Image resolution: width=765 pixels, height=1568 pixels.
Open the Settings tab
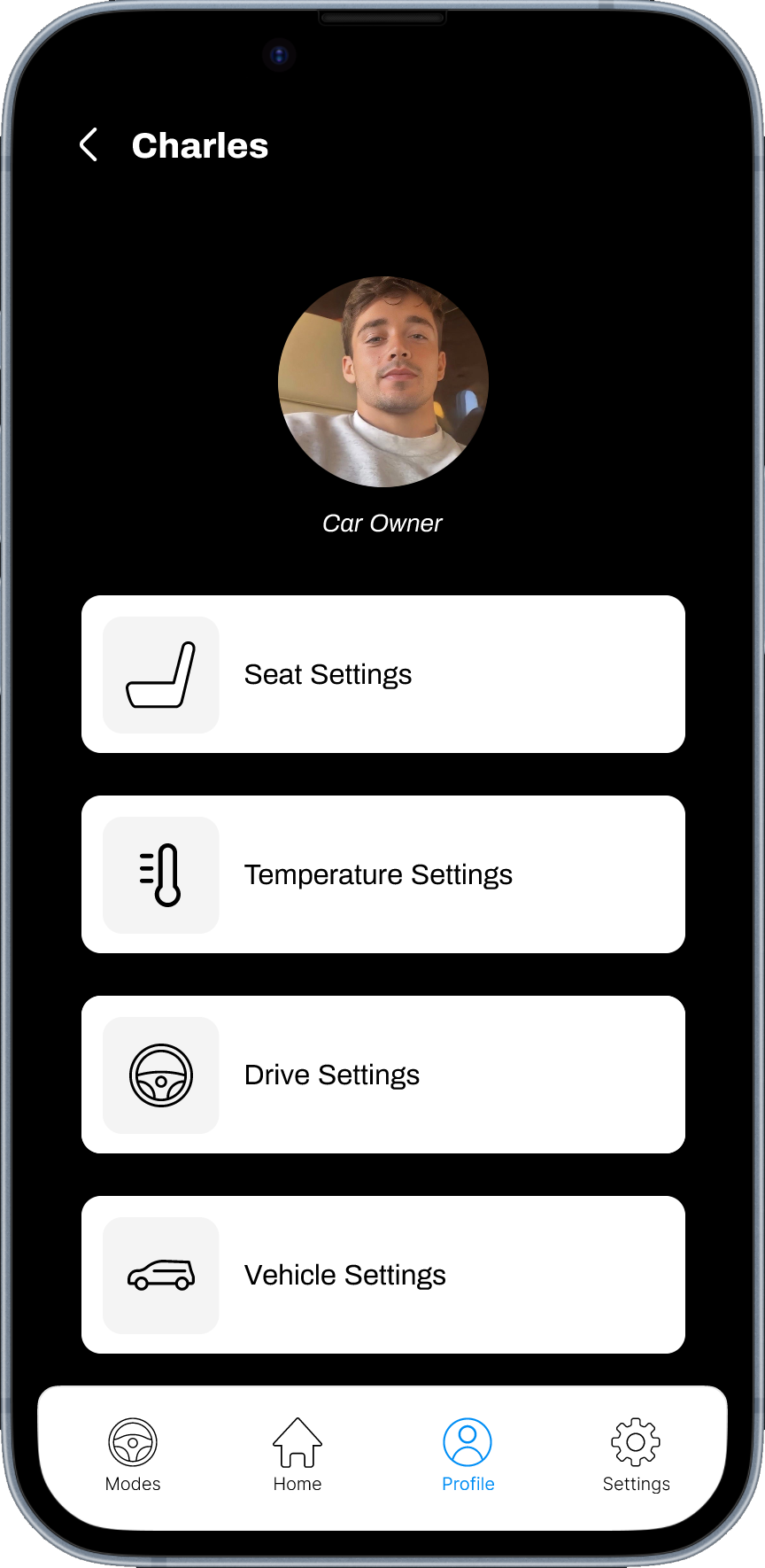(x=636, y=1455)
